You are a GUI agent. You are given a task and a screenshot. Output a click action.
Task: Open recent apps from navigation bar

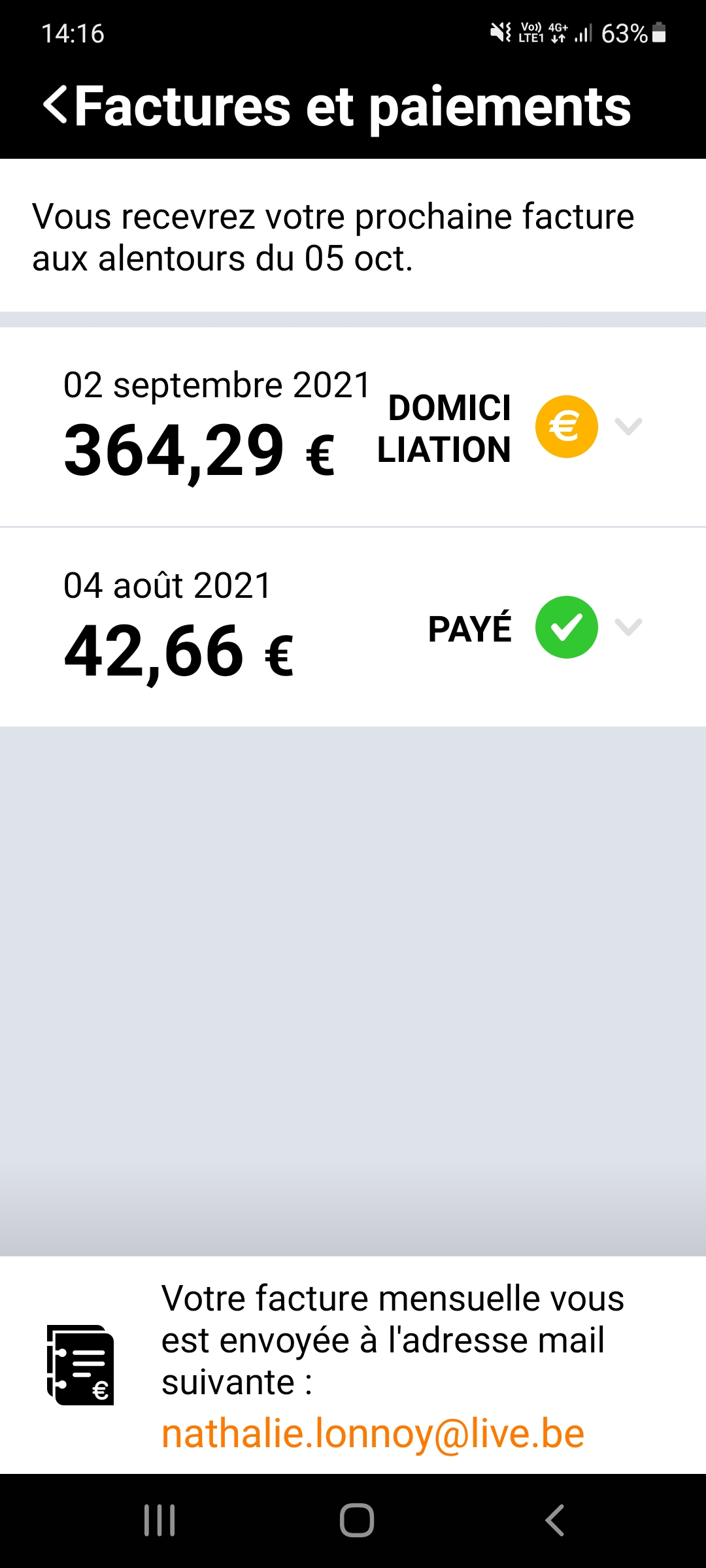click(x=160, y=1520)
